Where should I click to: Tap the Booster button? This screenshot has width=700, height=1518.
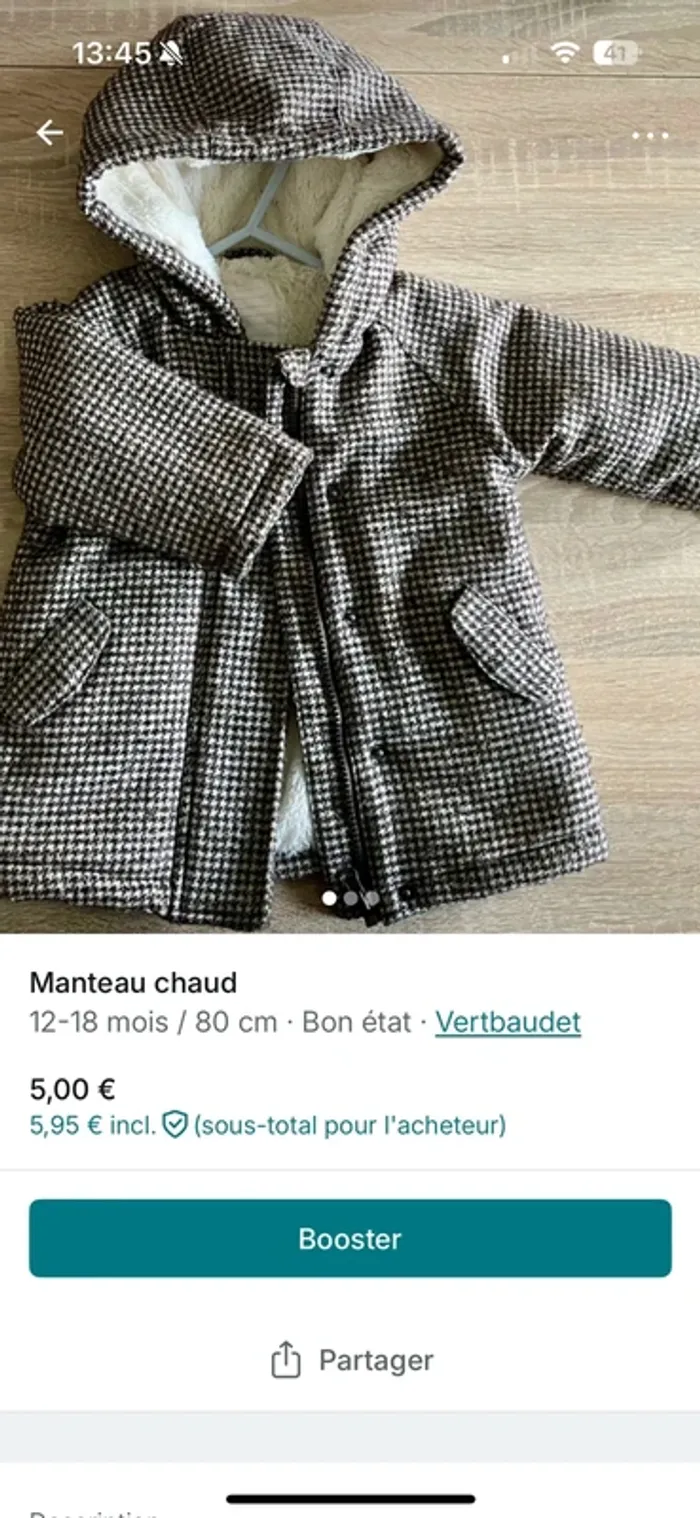point(350,1238)
